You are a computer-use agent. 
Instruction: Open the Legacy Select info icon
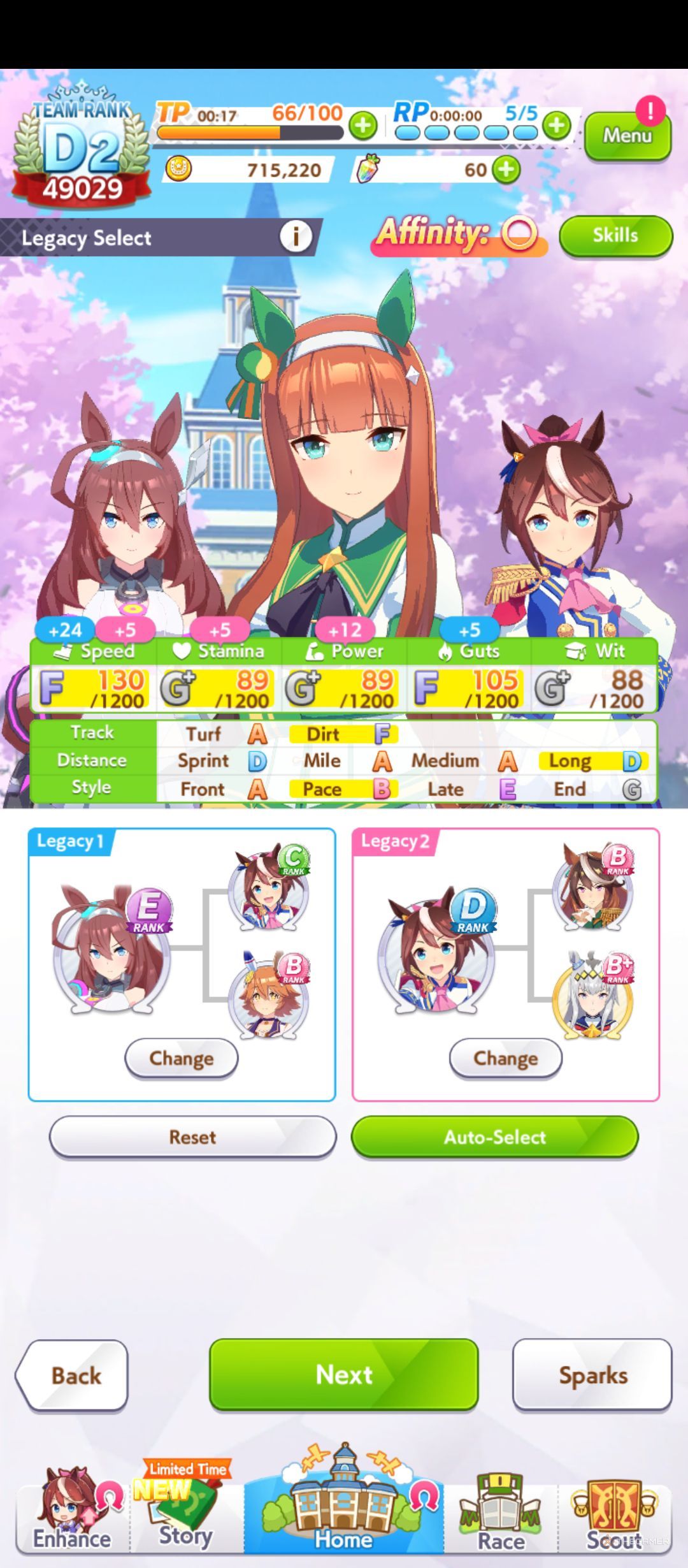pos(296,236)
